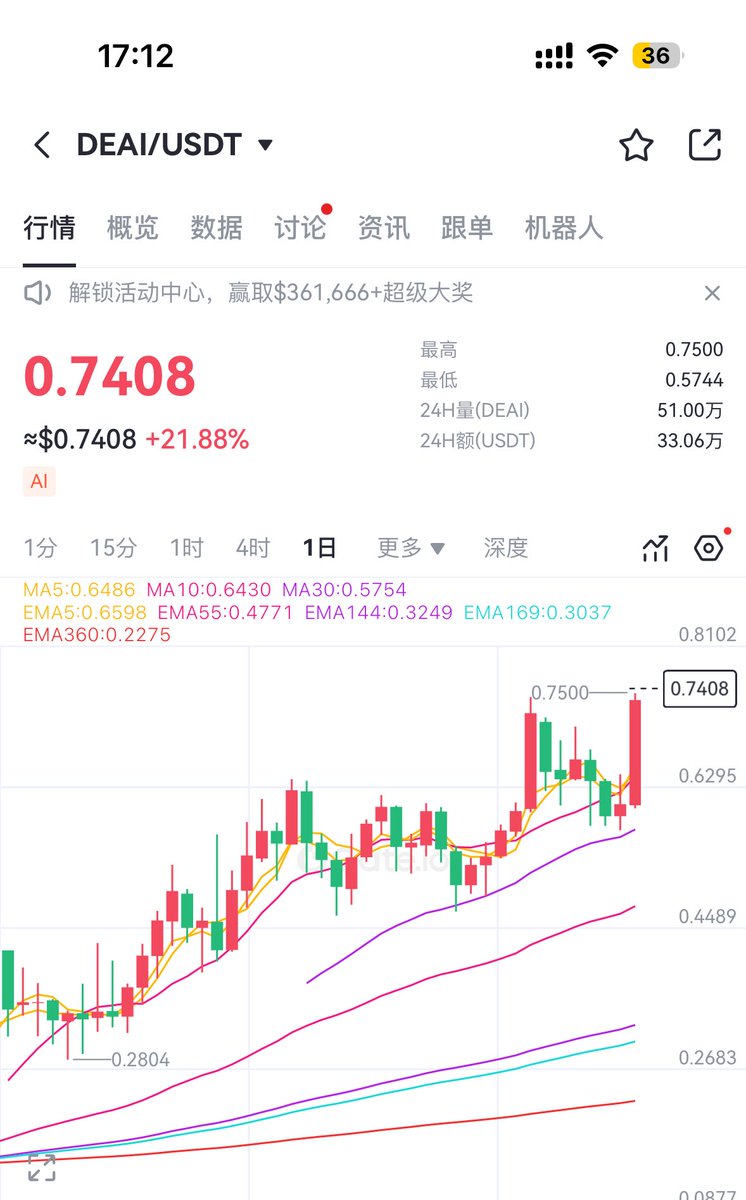Open the 资讯 tab
Image resolution: width=746 pixels, height=1200 pixels.
384,228
